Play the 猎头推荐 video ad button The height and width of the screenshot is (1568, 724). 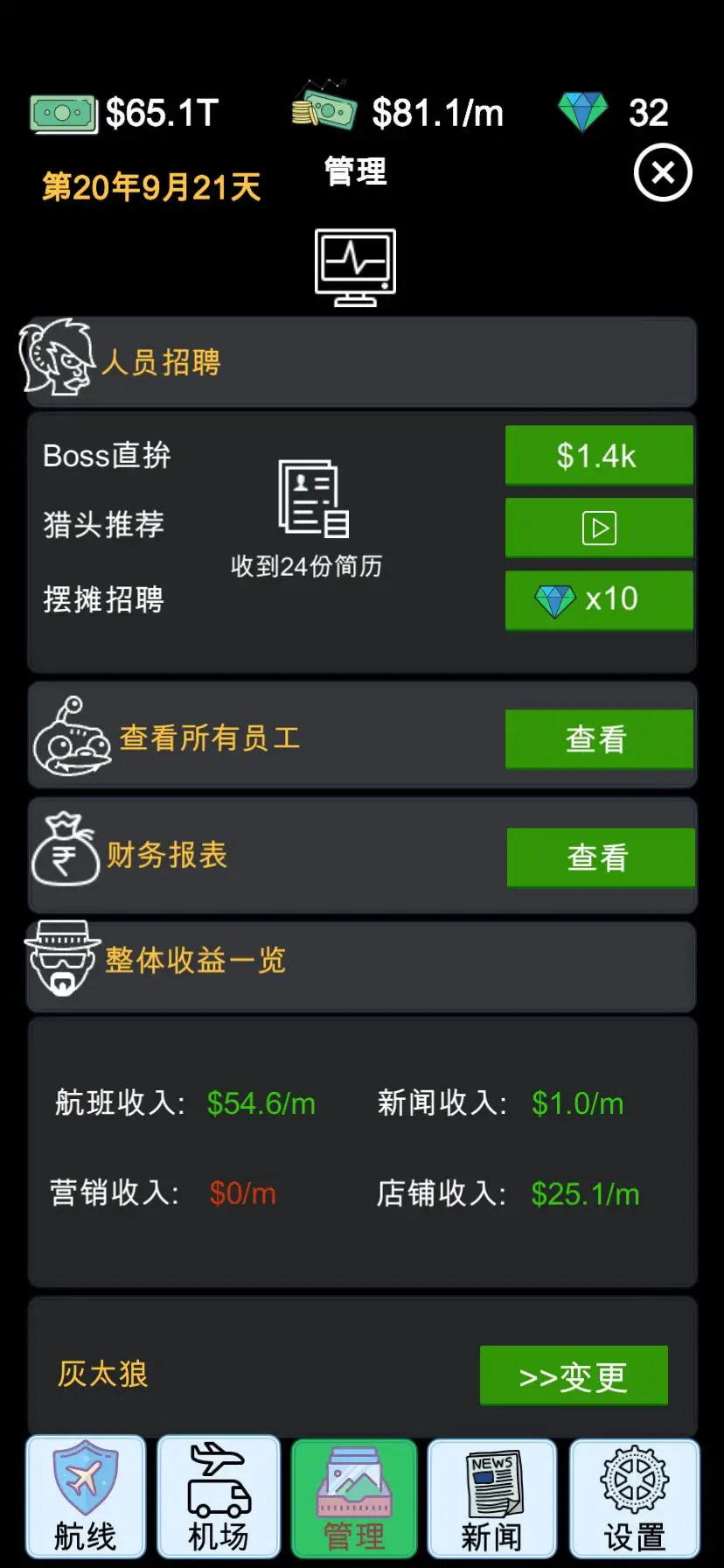click(598, 528)
